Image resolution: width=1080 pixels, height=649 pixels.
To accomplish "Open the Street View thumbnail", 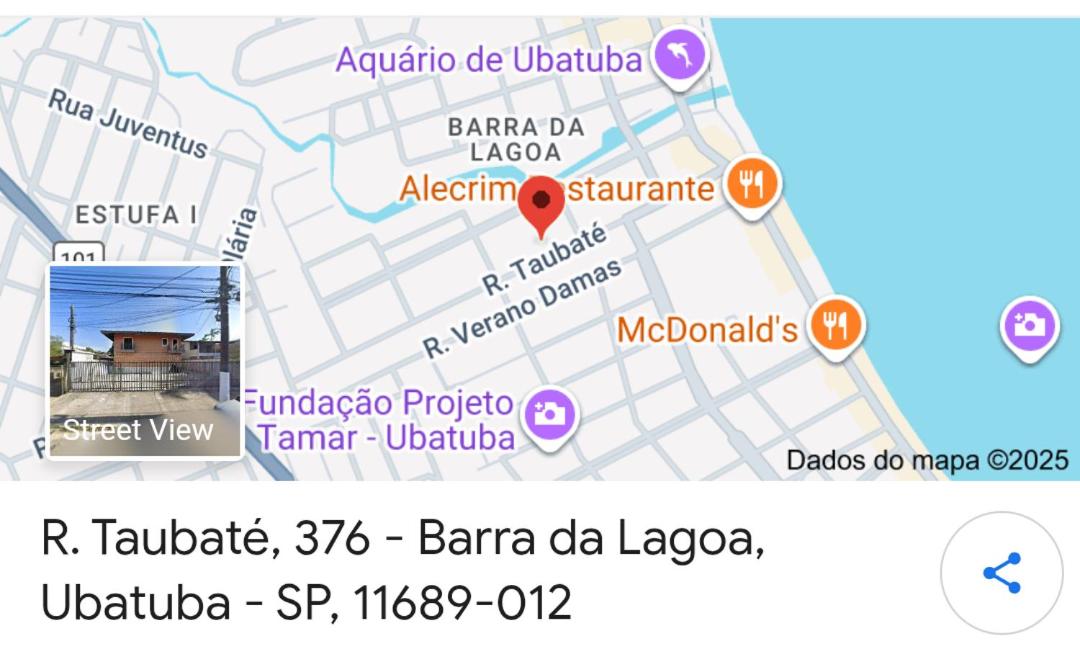I will tap(146, 361).
